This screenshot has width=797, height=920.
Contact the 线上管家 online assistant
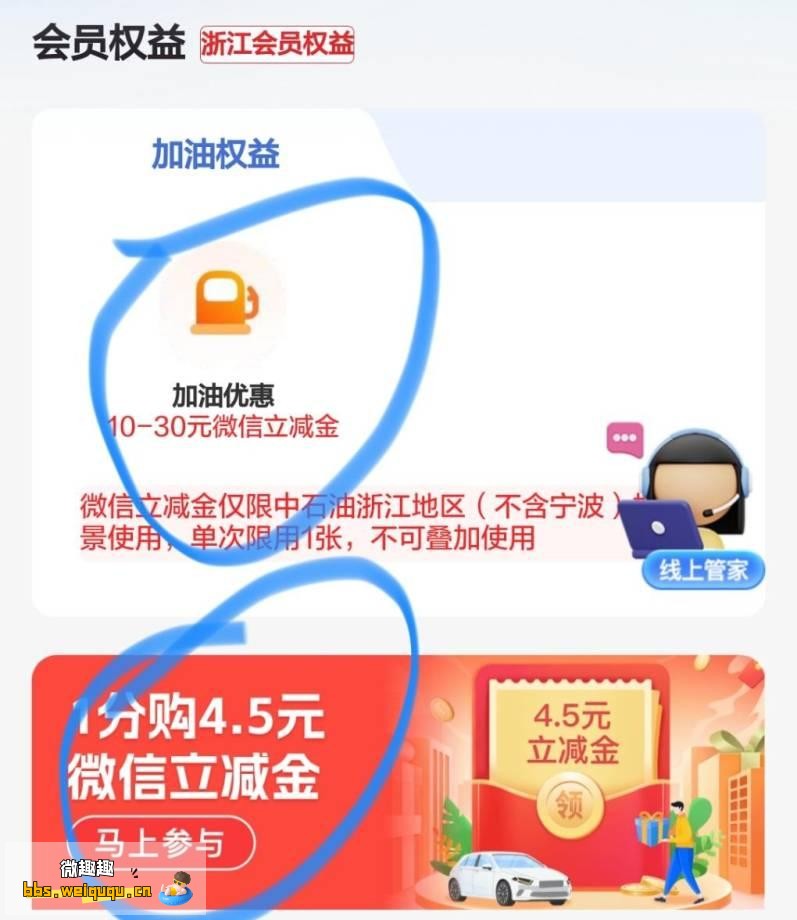703,570
